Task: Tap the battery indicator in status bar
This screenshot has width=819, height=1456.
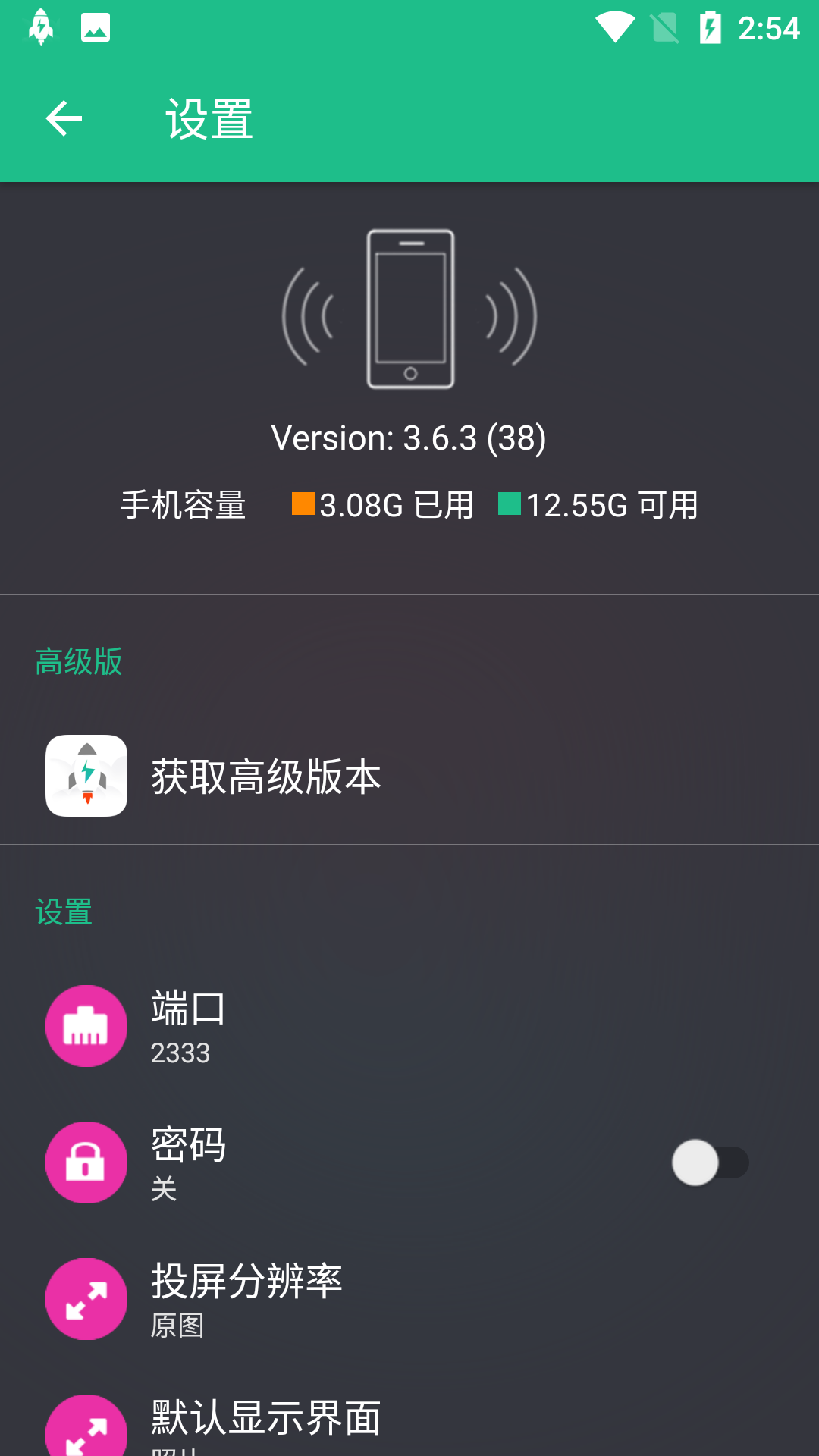Action: (711, 27)
